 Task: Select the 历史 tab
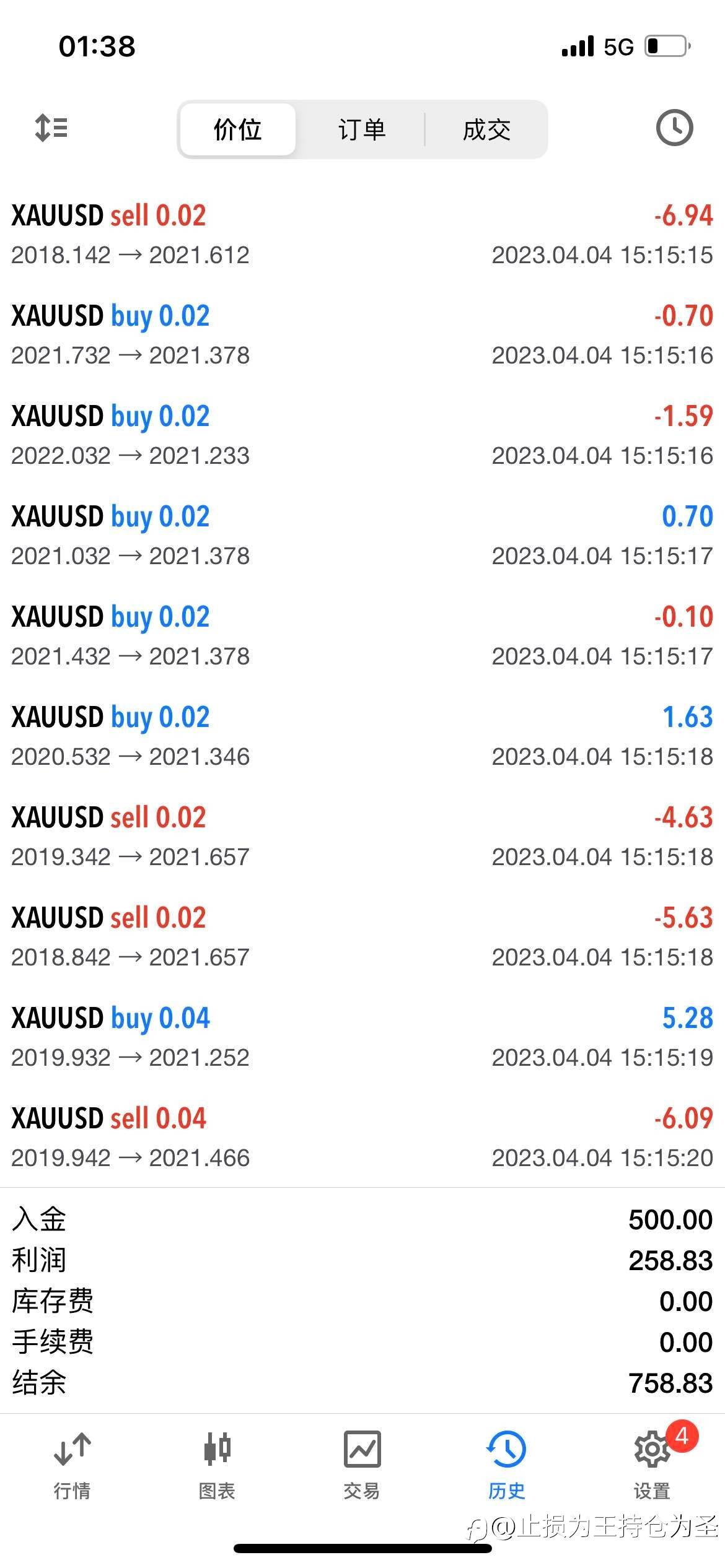click(507, 1465)
